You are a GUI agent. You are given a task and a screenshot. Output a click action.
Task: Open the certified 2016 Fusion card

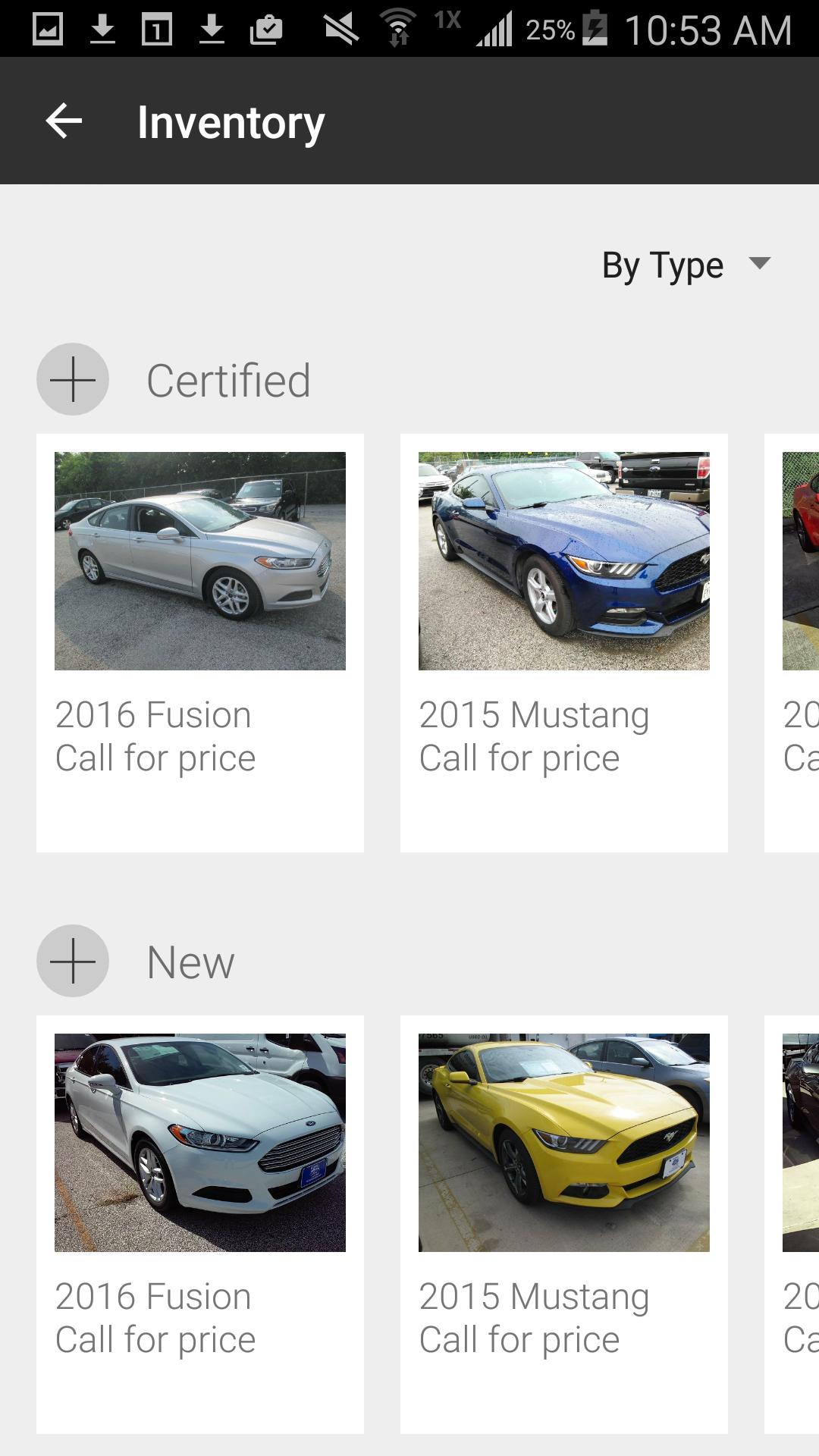click(200, 642)
